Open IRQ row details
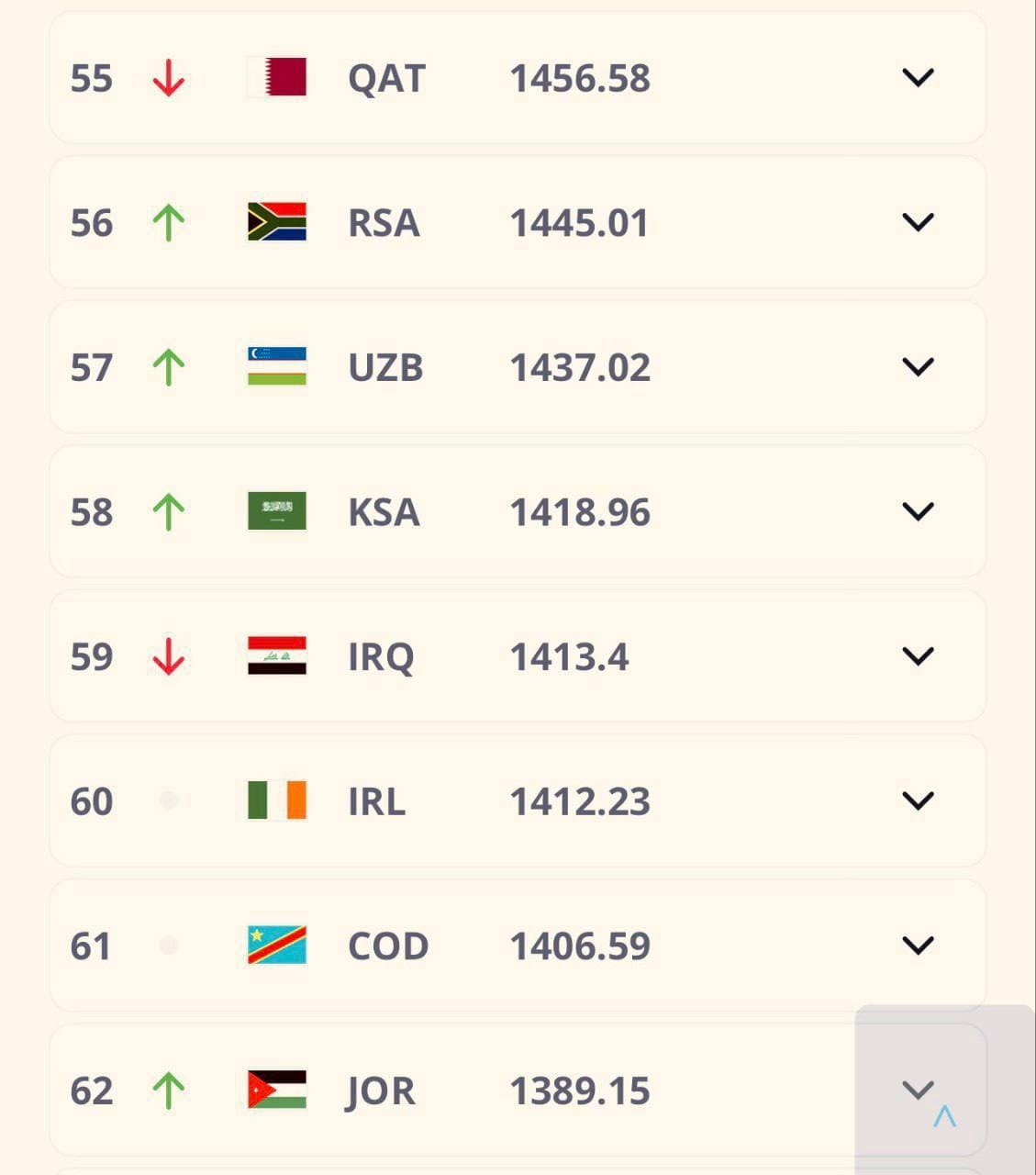Screen dimensions: 1036x1175 [918, 656]
